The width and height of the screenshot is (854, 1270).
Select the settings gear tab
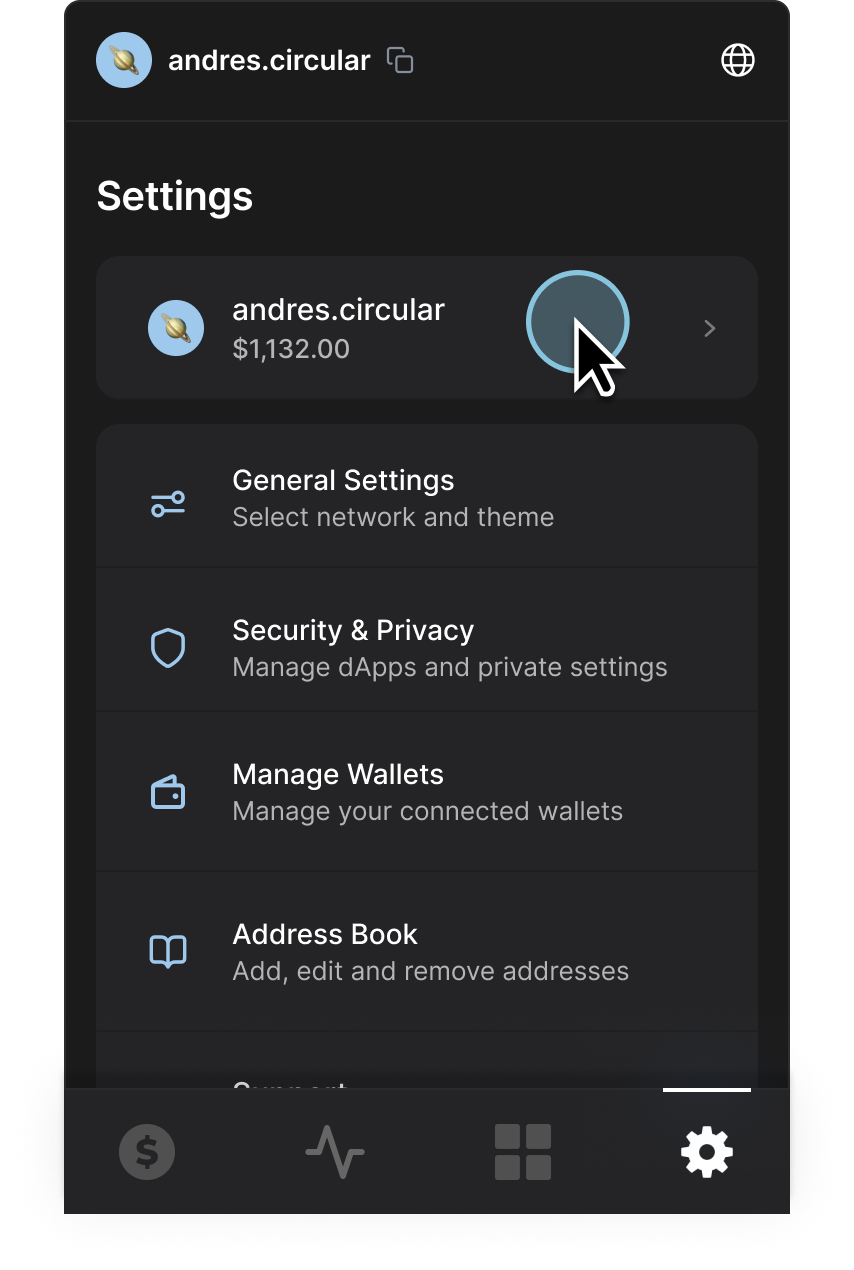pyautogui.click(x=707, y=1152)
